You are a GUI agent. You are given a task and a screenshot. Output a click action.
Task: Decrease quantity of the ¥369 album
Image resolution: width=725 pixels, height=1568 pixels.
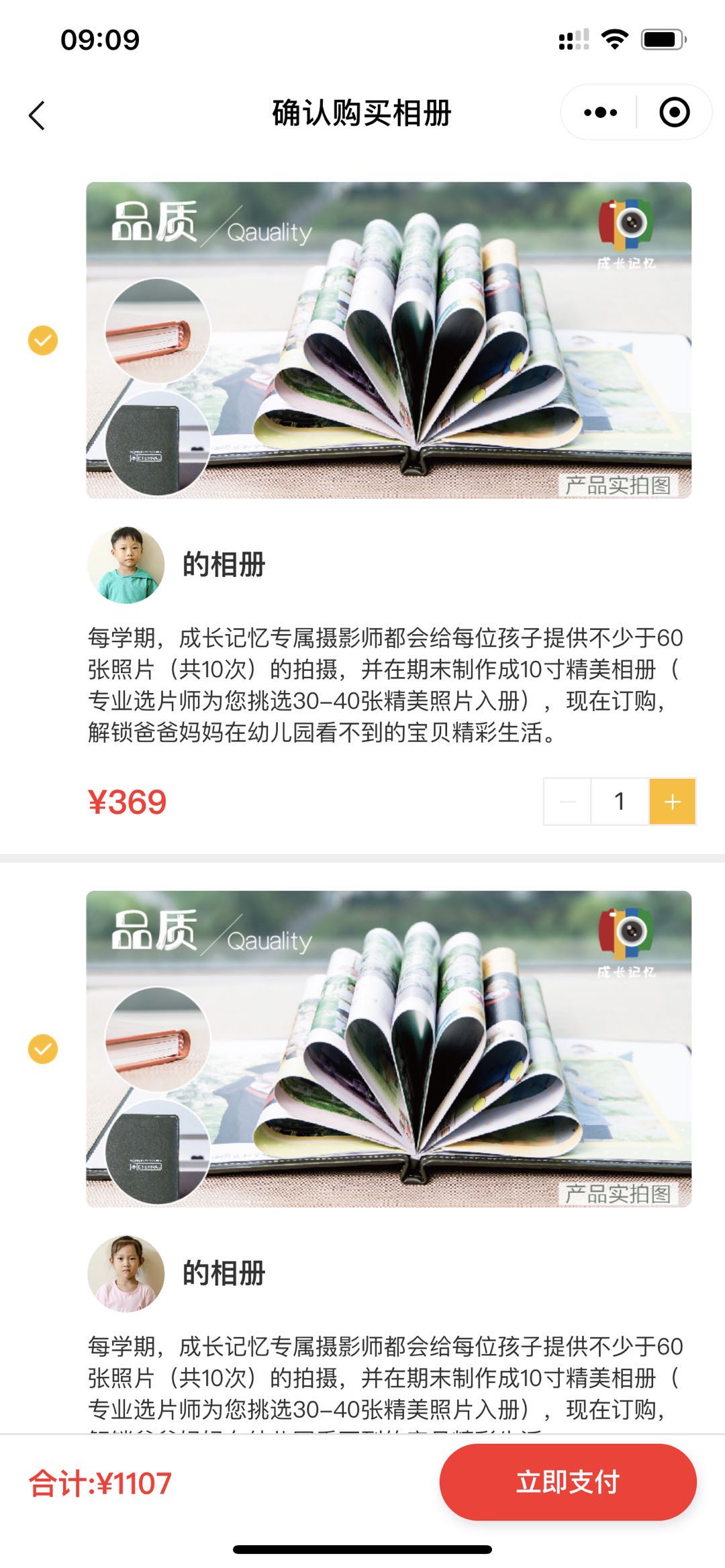click(568, 801)
